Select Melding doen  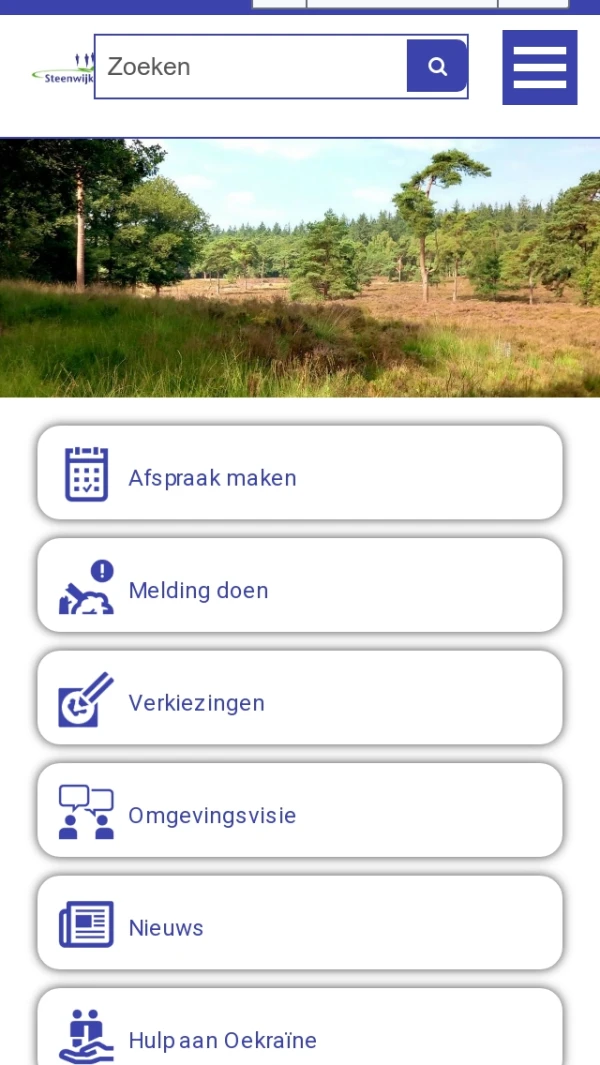(x=300, y=585)
